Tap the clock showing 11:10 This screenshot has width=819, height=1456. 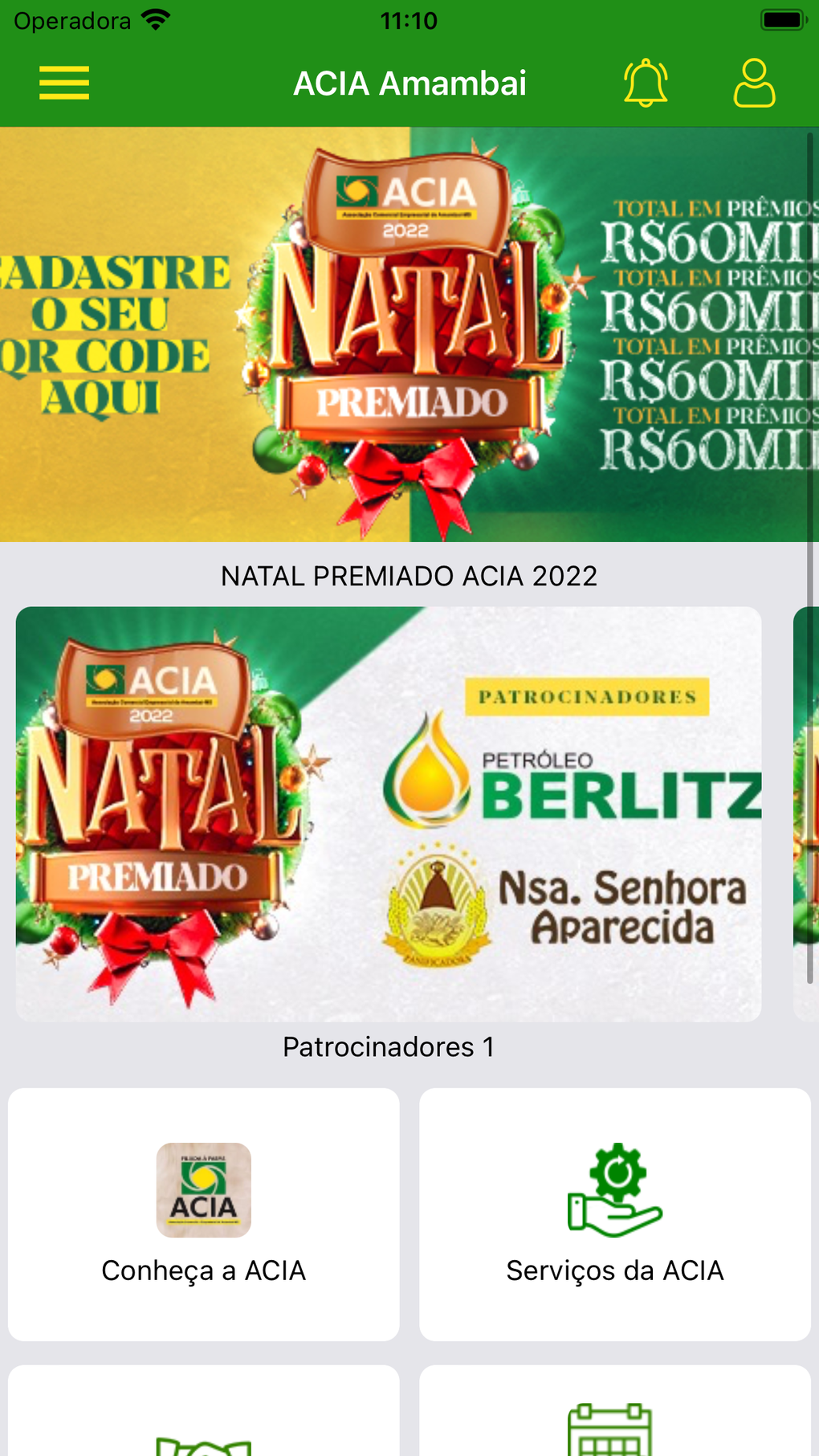pyautogui.click(x=409, y=19)
